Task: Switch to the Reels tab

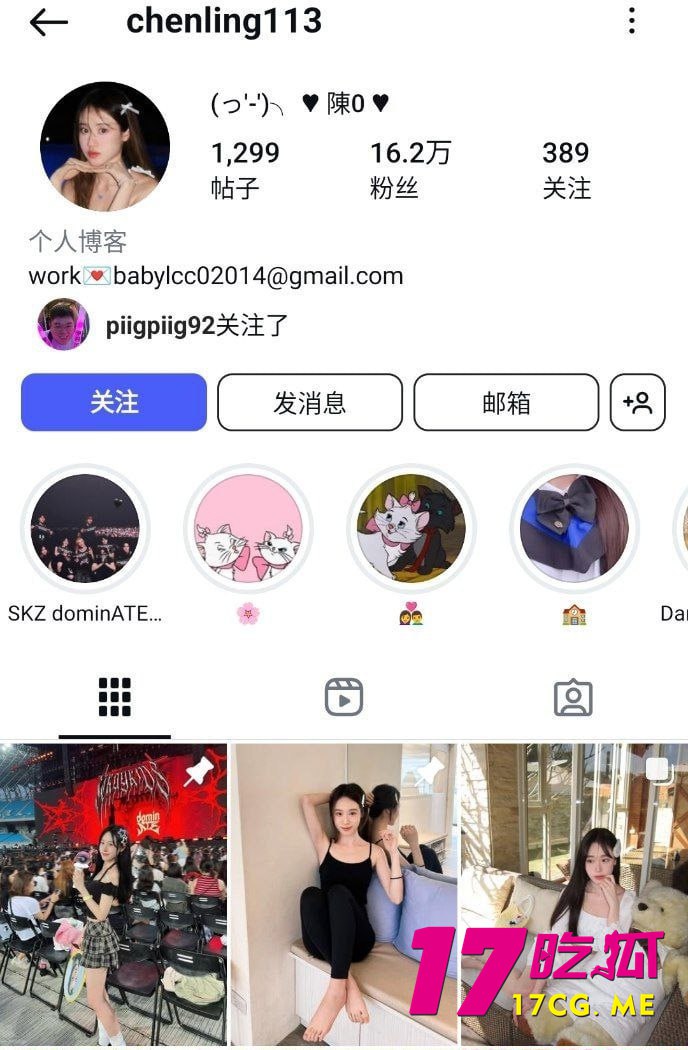Action: tap(344, 697)
